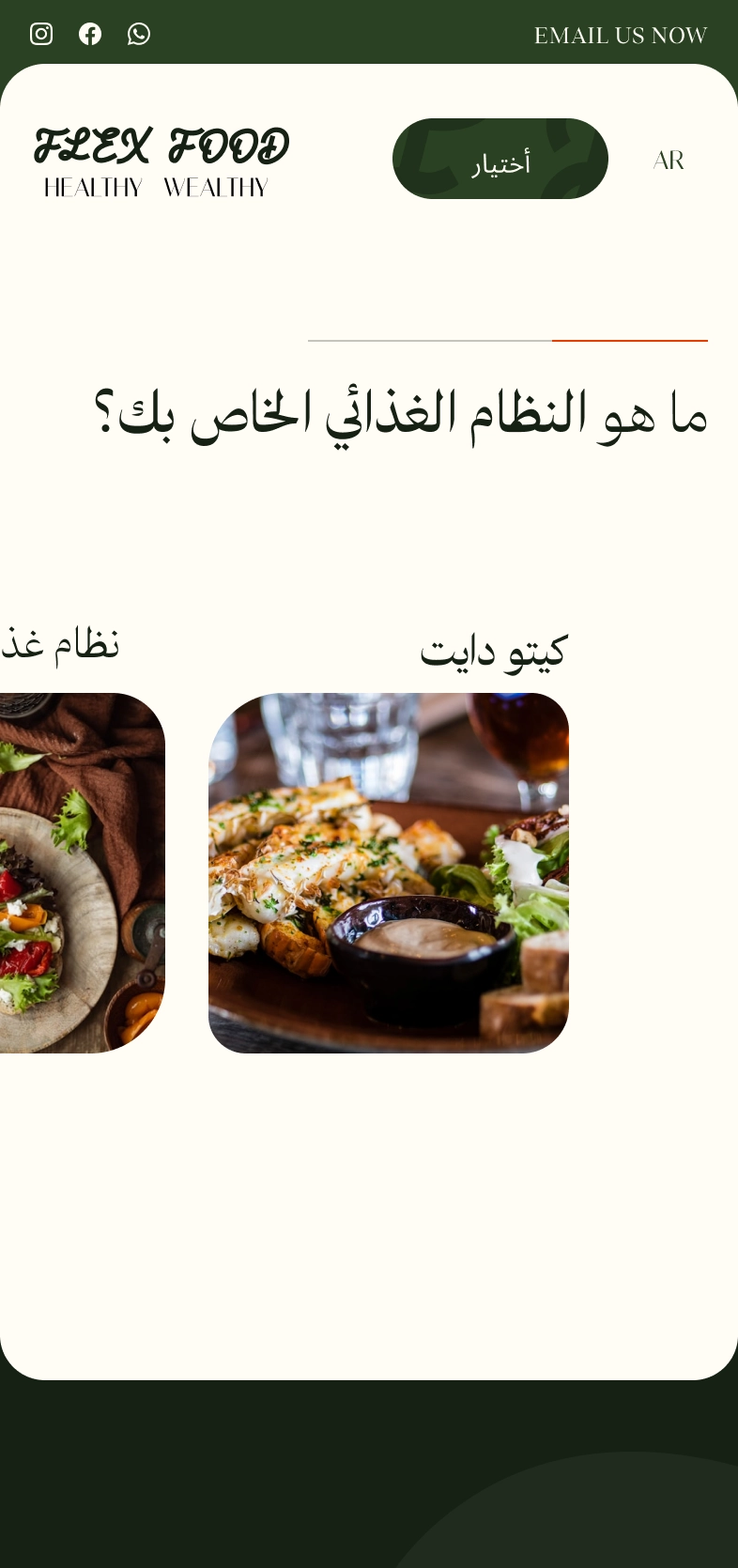Open the EMAIL US NOW link

621,36
